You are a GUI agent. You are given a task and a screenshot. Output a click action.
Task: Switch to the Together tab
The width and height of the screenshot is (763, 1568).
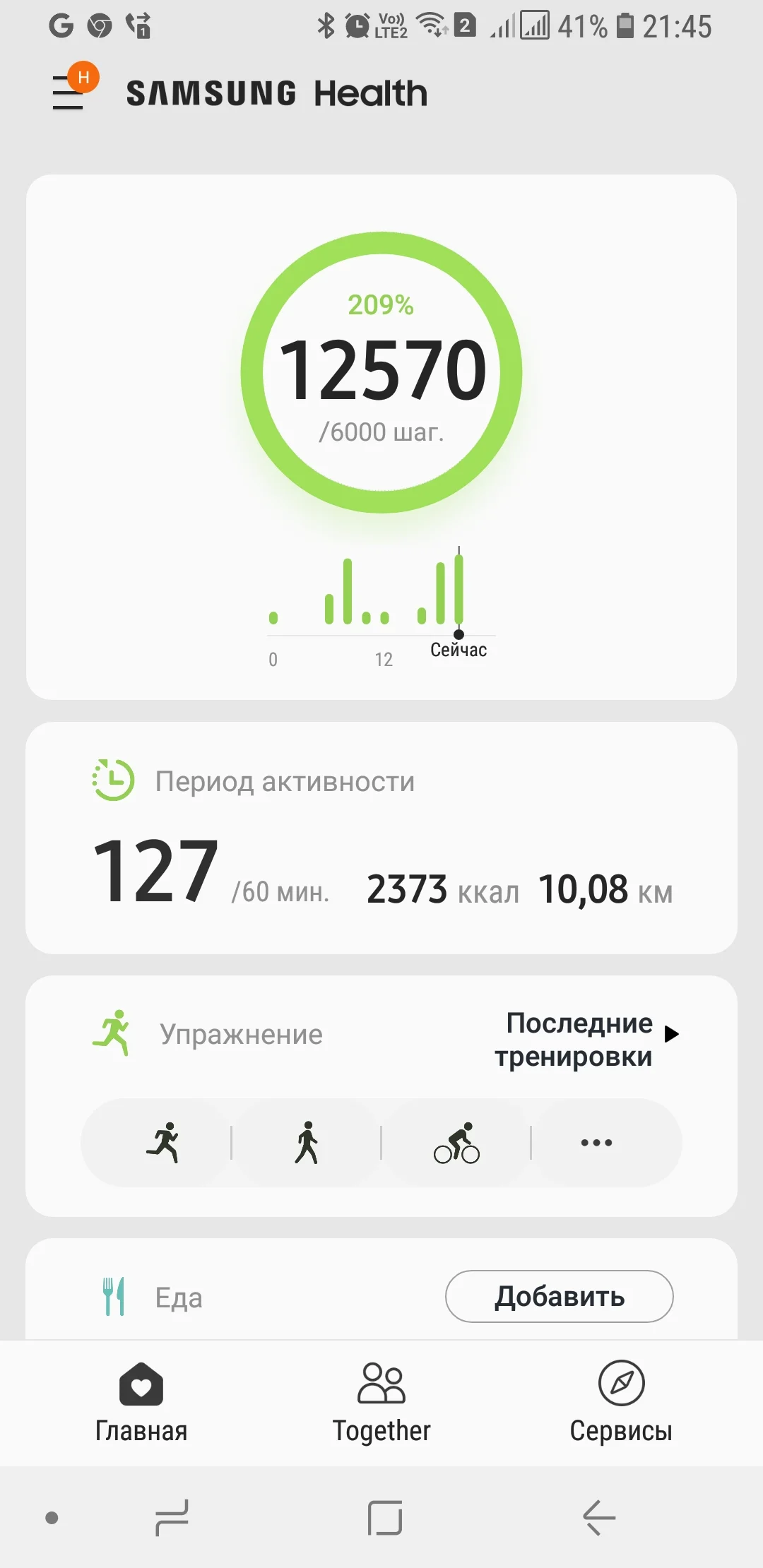(x=381, y=1402)
